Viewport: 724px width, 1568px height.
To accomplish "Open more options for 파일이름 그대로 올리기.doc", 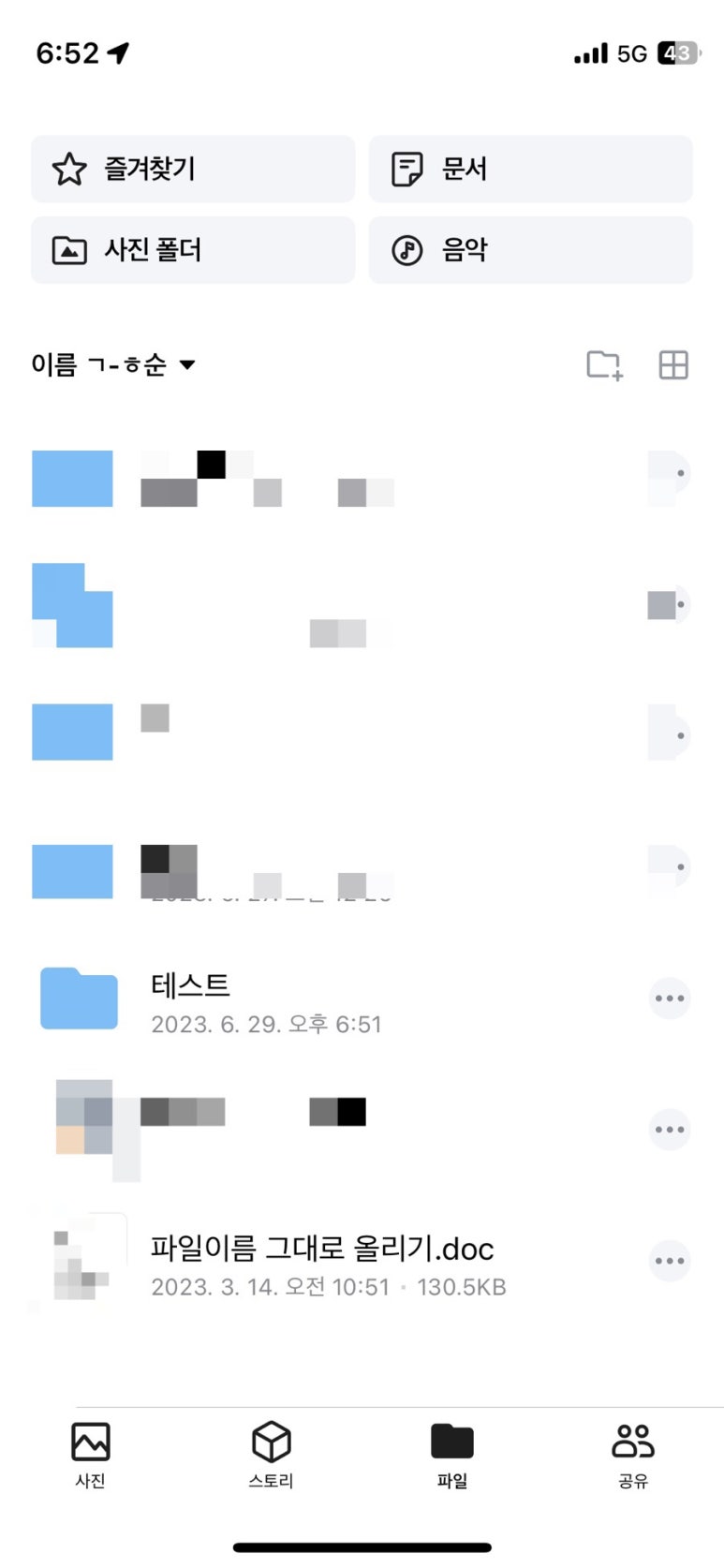I will [x=670, y=1261].
